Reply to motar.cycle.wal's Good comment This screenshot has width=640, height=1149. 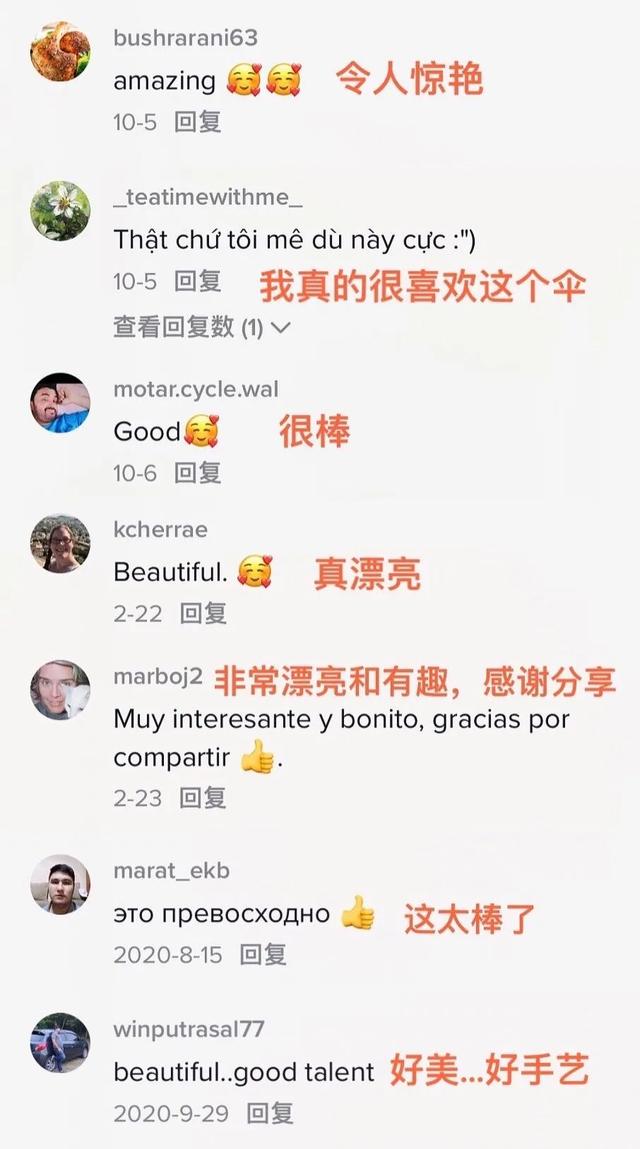click(198, 473)
